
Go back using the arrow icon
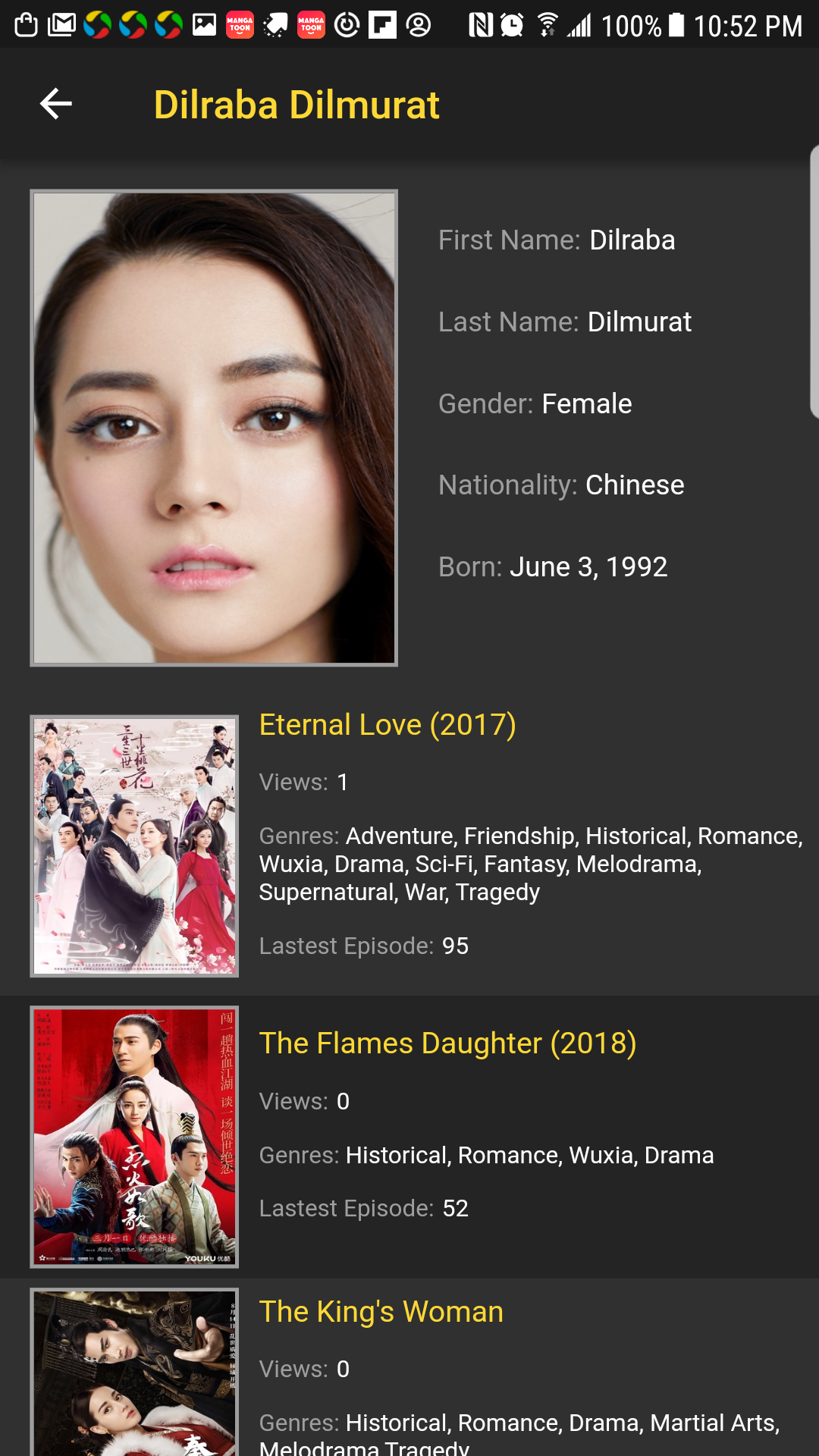point(55,105)
